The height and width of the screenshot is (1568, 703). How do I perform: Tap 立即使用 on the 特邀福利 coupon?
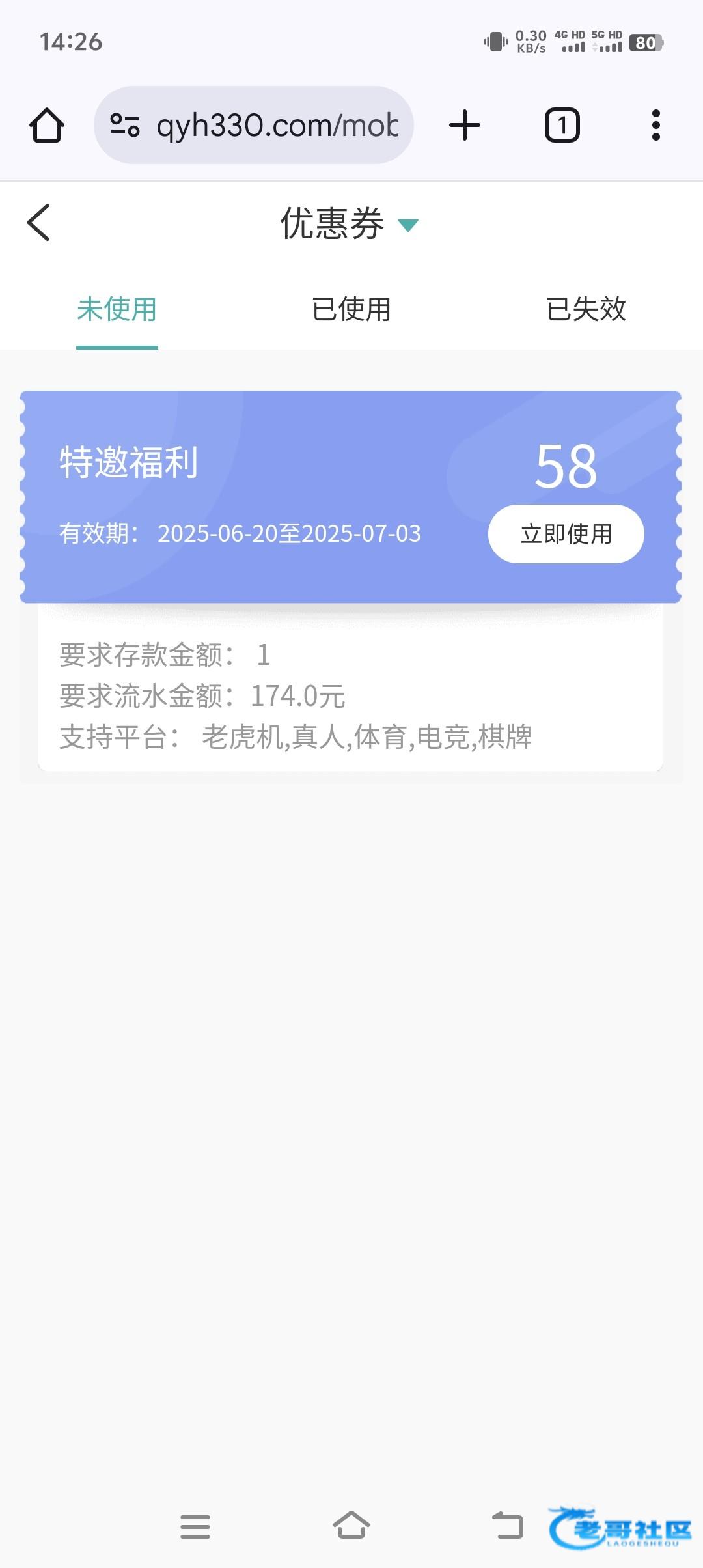(566, 534)
